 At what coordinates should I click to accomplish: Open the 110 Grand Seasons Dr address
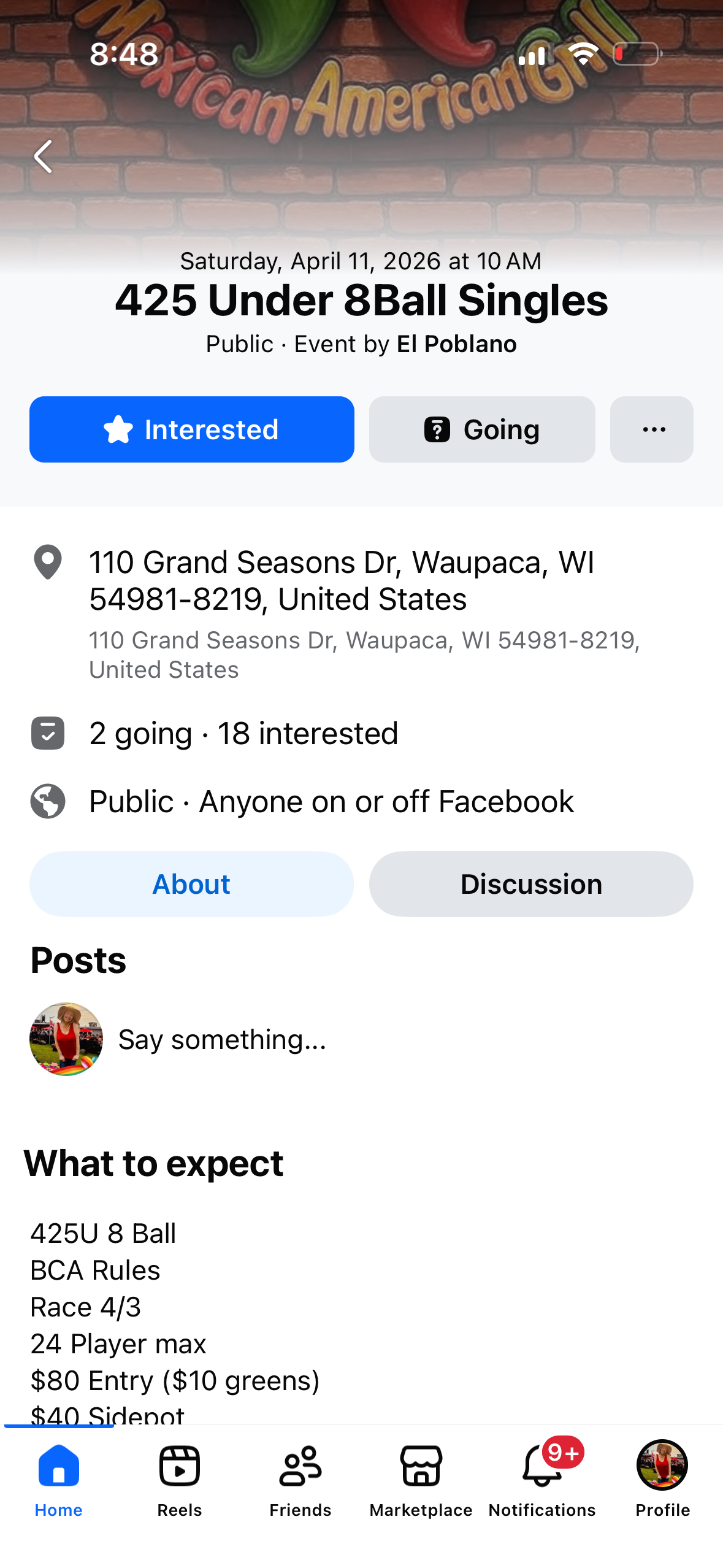pos(341,580)
